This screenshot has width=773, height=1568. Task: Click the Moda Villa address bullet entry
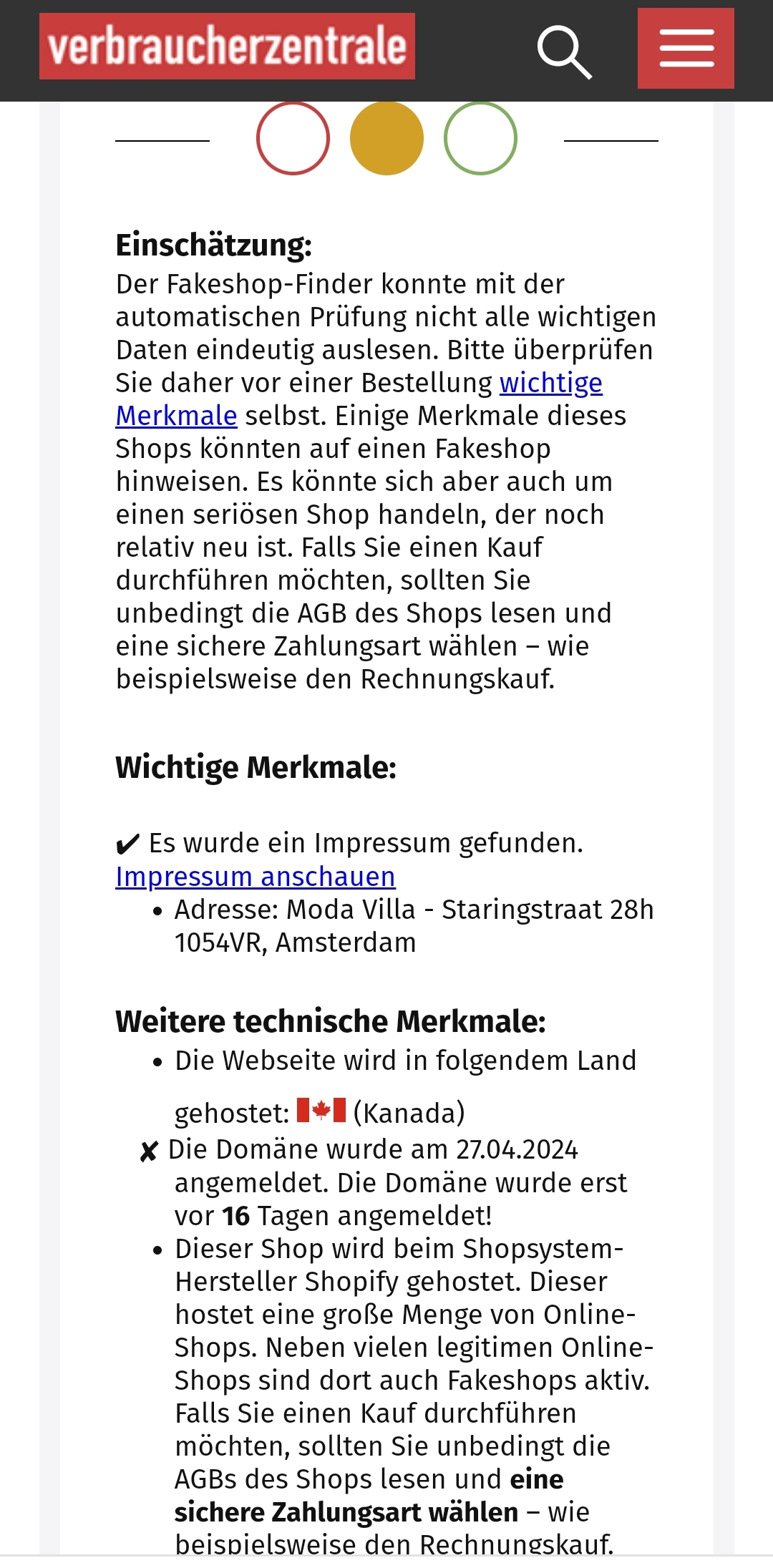coord(414,925)
